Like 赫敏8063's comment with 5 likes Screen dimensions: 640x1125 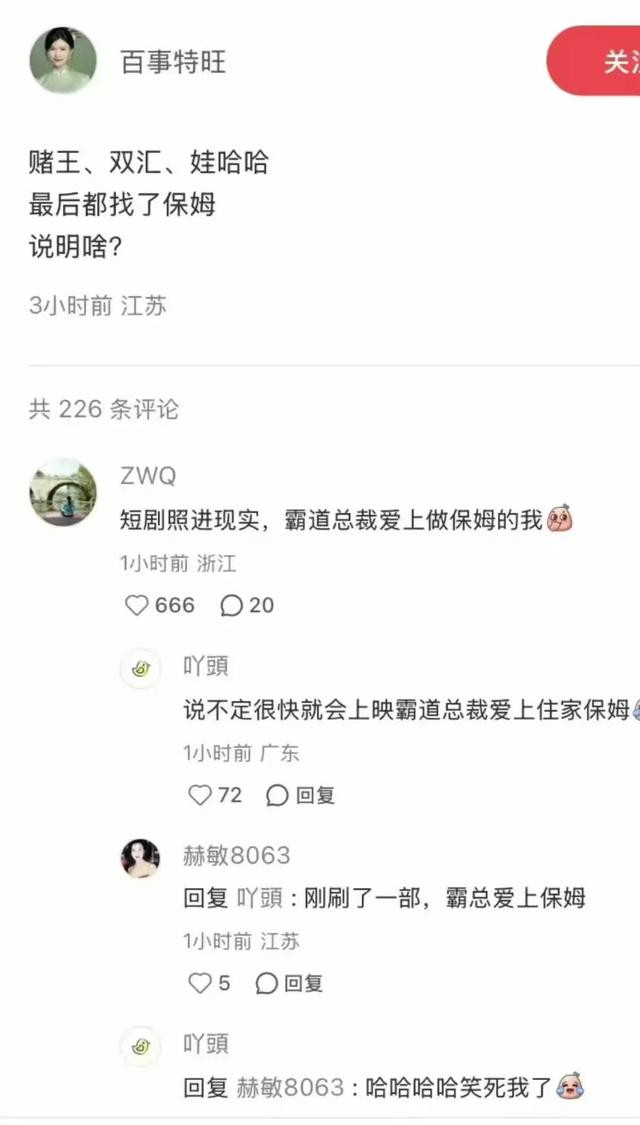(199, 983)
